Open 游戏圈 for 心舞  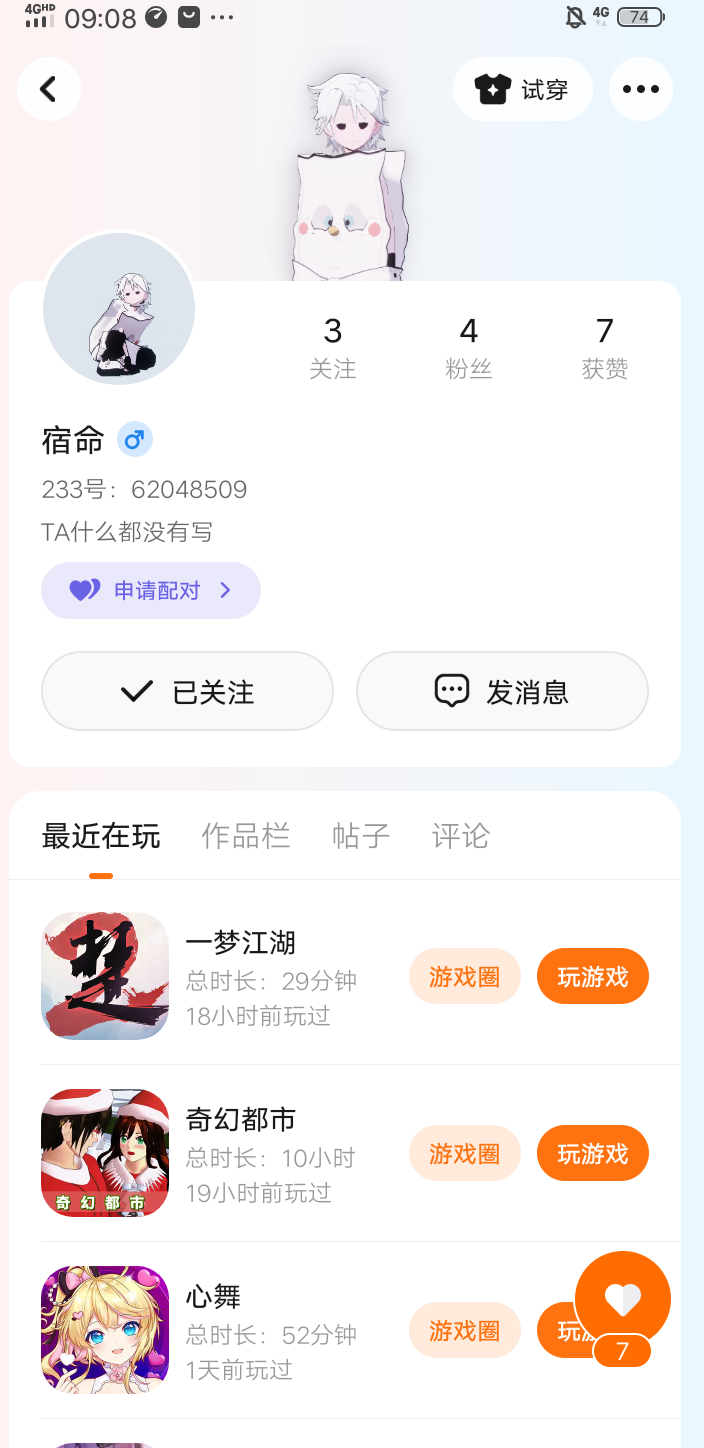(x=465, y=1330)
